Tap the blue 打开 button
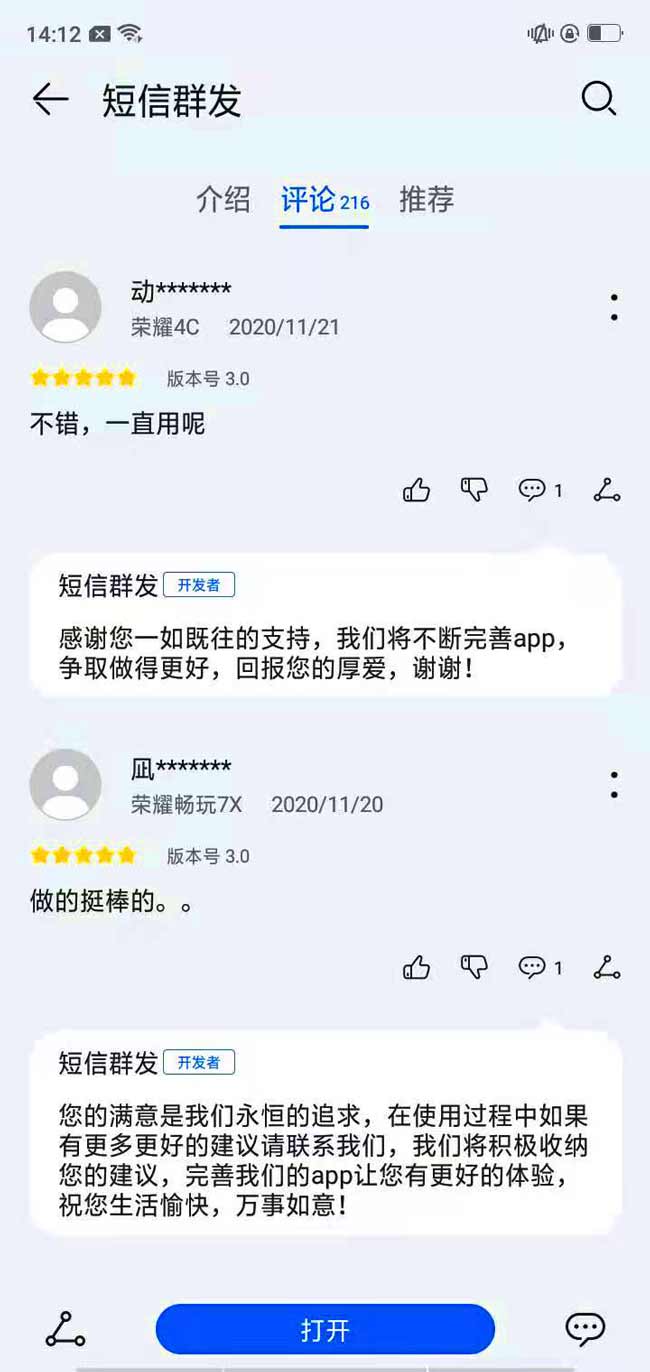Screen dimensions: 650x1372 325,1330
